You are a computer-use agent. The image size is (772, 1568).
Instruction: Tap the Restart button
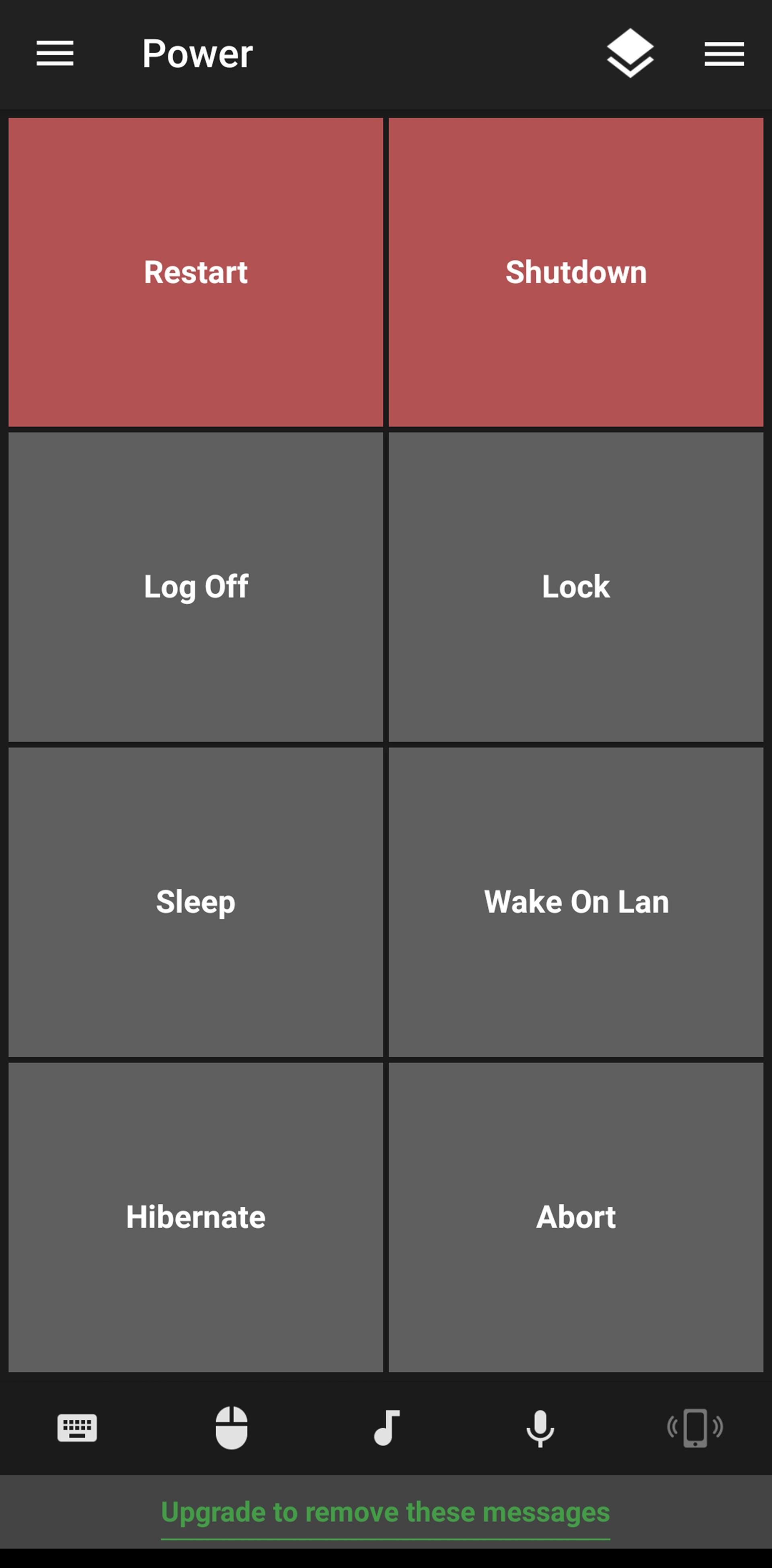195,272
